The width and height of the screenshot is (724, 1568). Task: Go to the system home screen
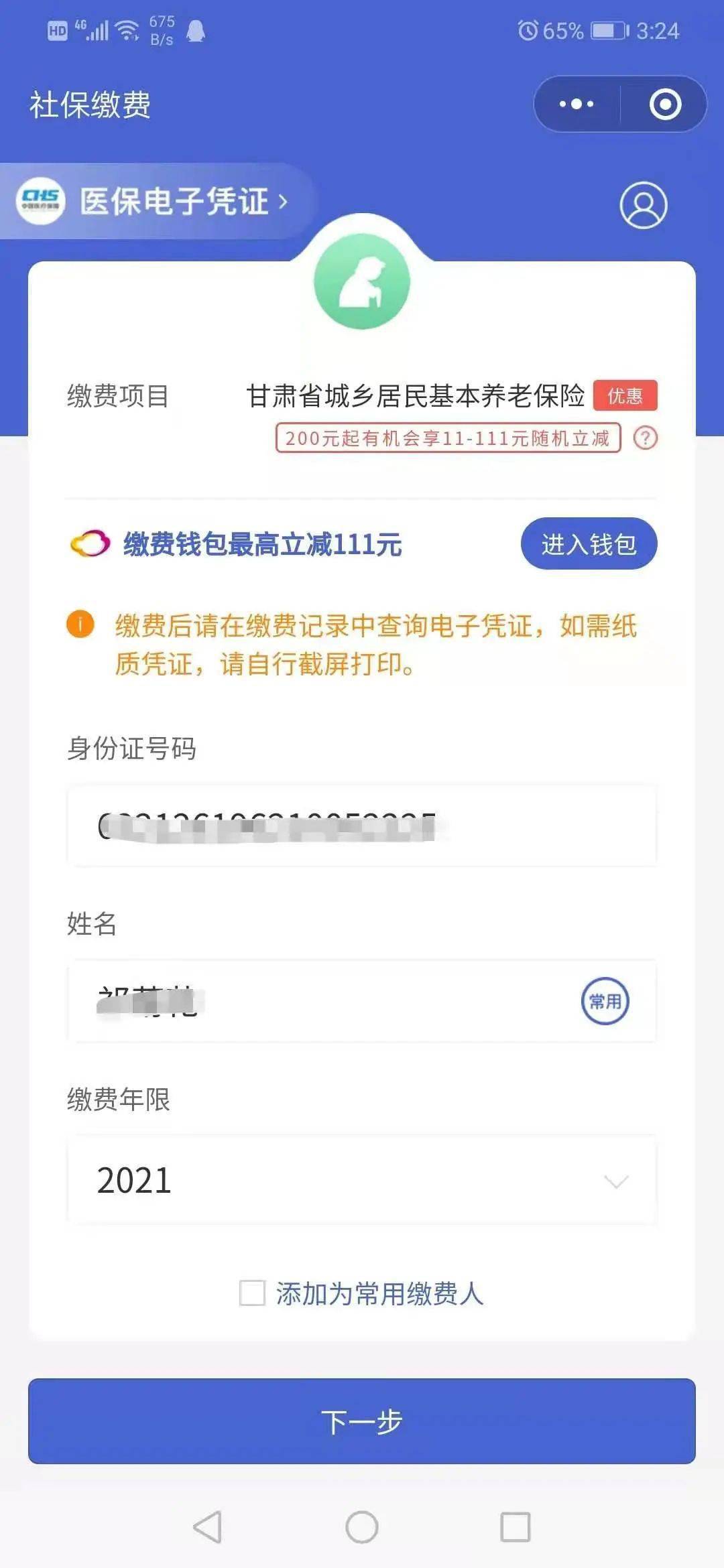362,1527
